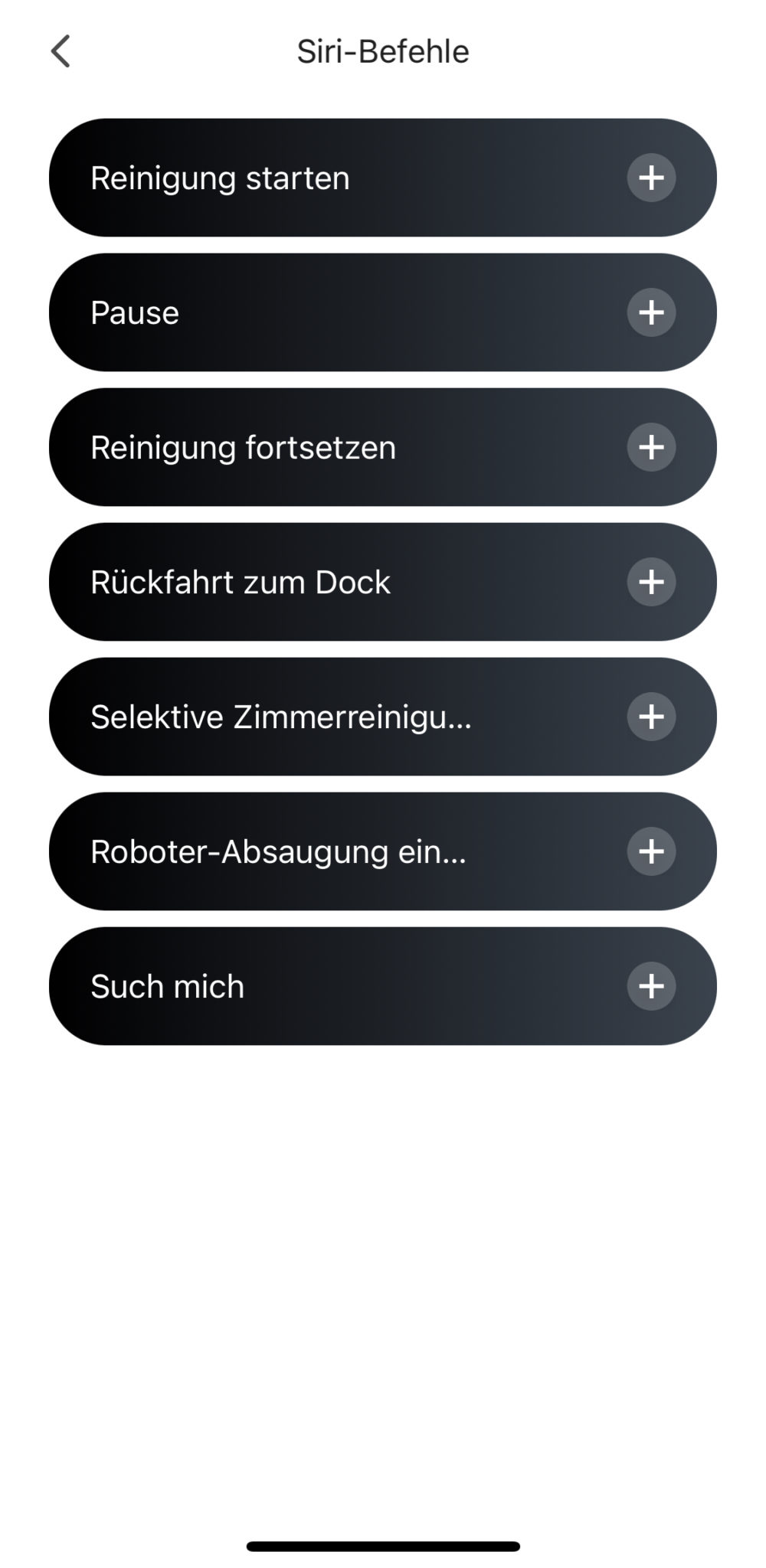Add the Rückfahrt zum Dock command

coord(651,582)
